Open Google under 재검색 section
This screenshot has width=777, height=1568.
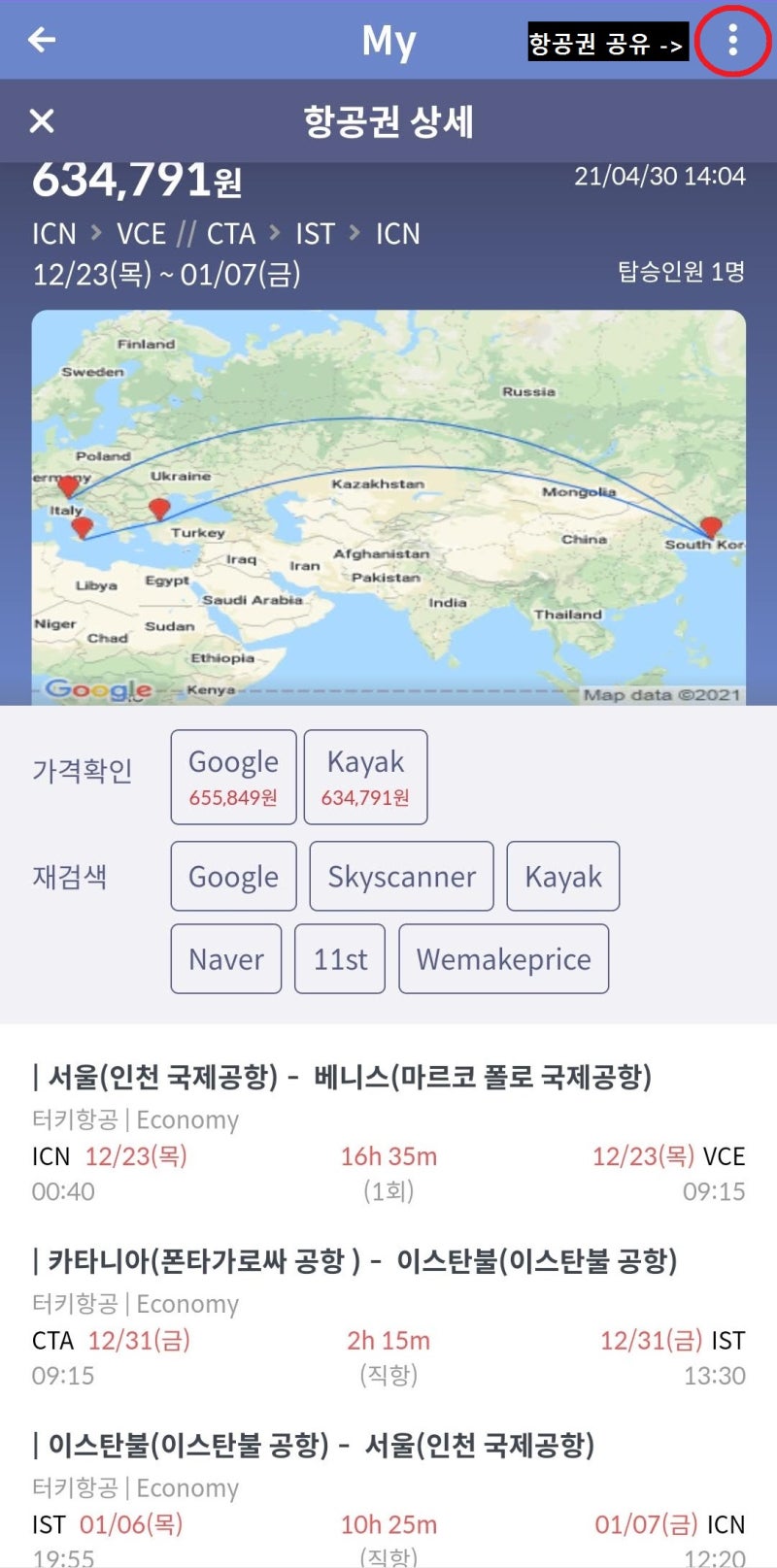(x=232, y=877)
